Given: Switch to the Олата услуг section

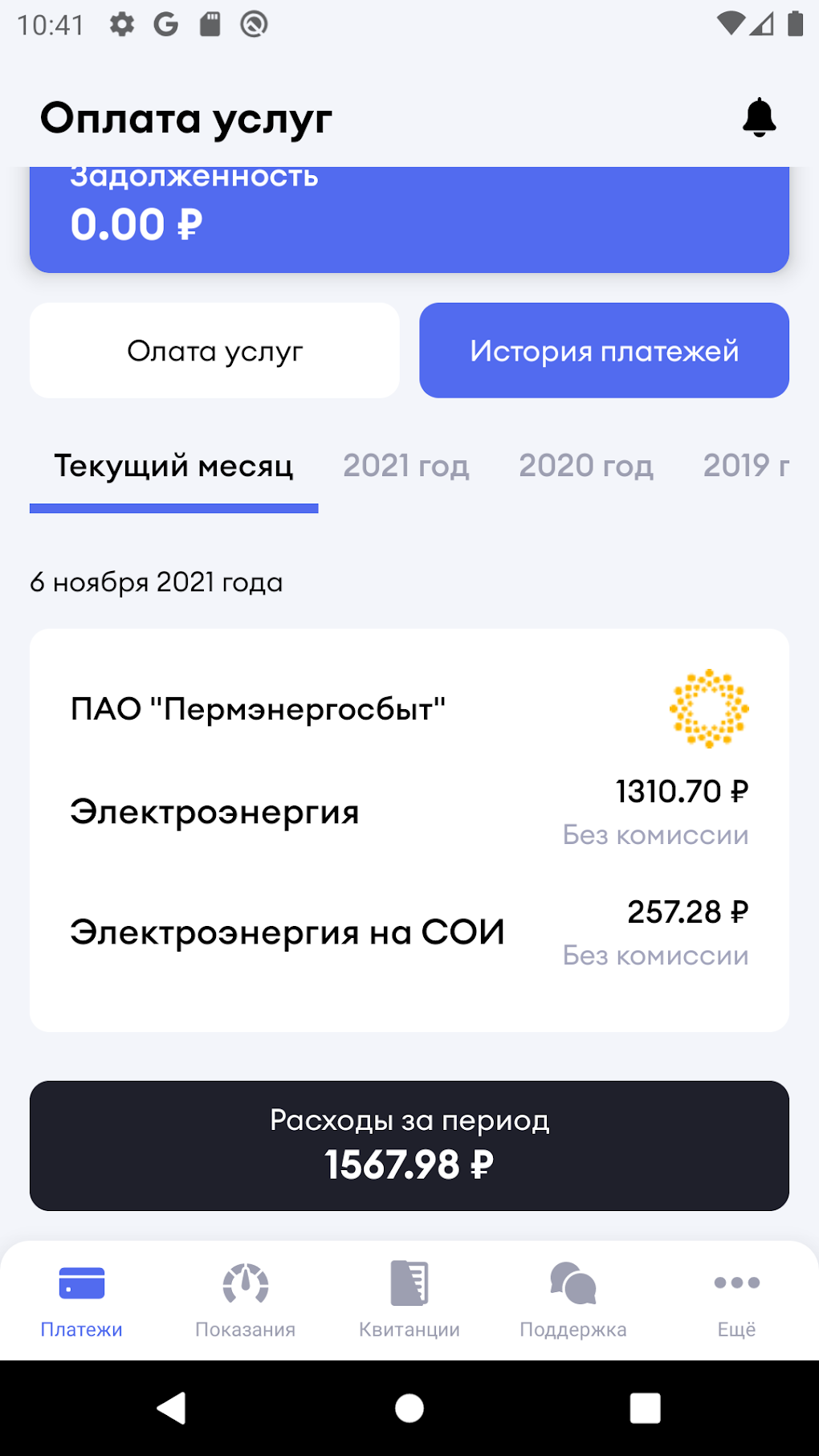Looking at the screenshot, I should click(214, 351).
